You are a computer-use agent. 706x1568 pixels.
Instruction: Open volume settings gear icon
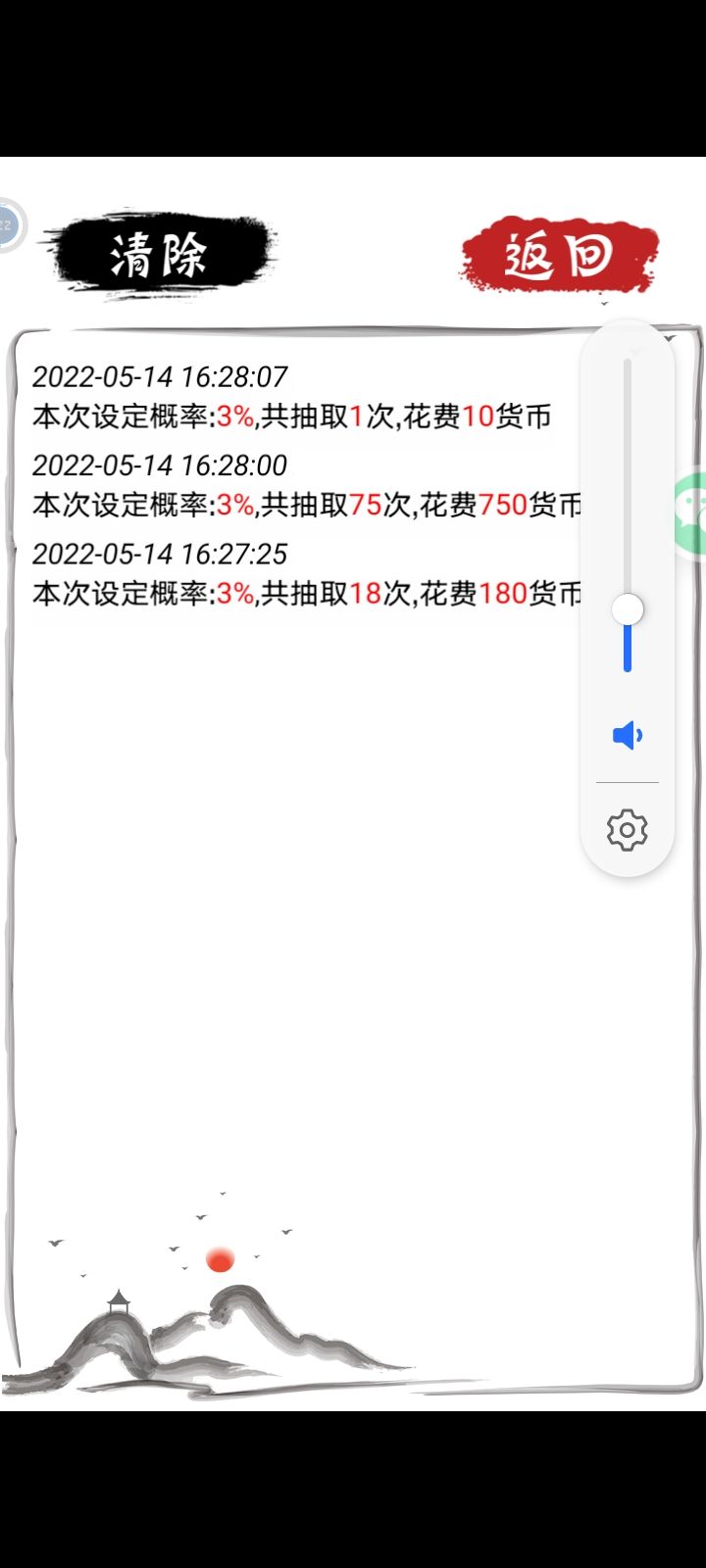(x=628, y=830)
